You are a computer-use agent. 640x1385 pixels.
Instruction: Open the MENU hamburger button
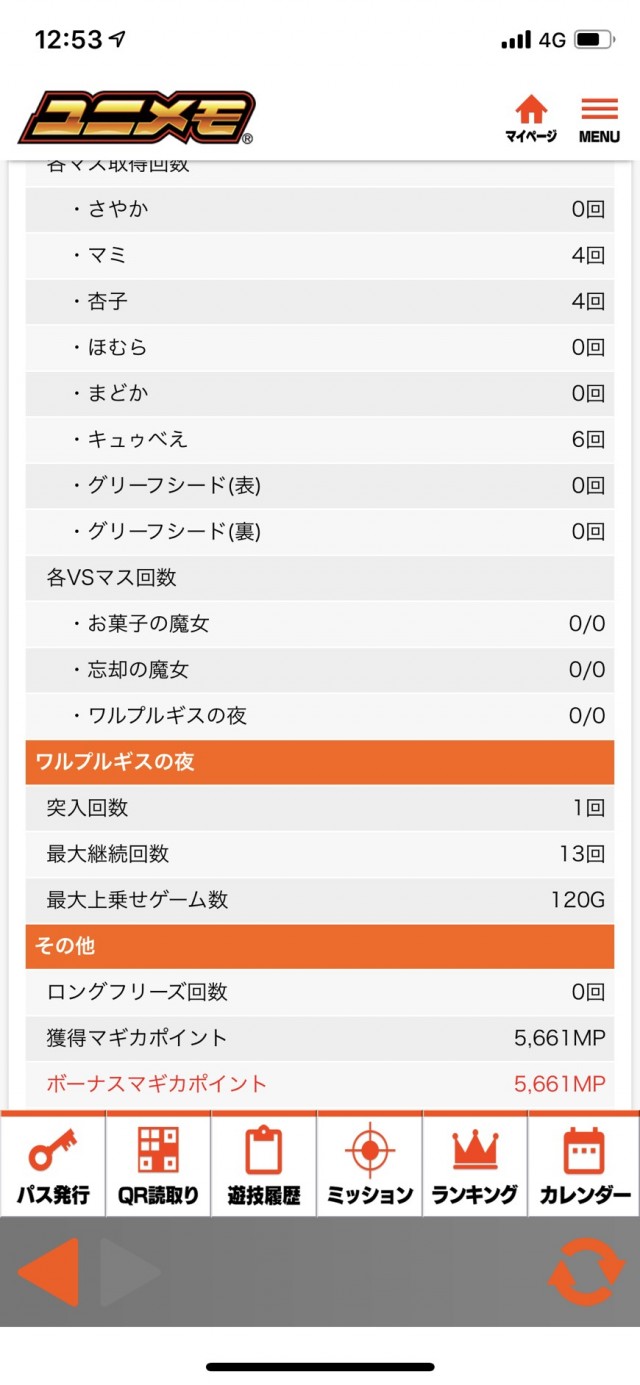point(599,118)
